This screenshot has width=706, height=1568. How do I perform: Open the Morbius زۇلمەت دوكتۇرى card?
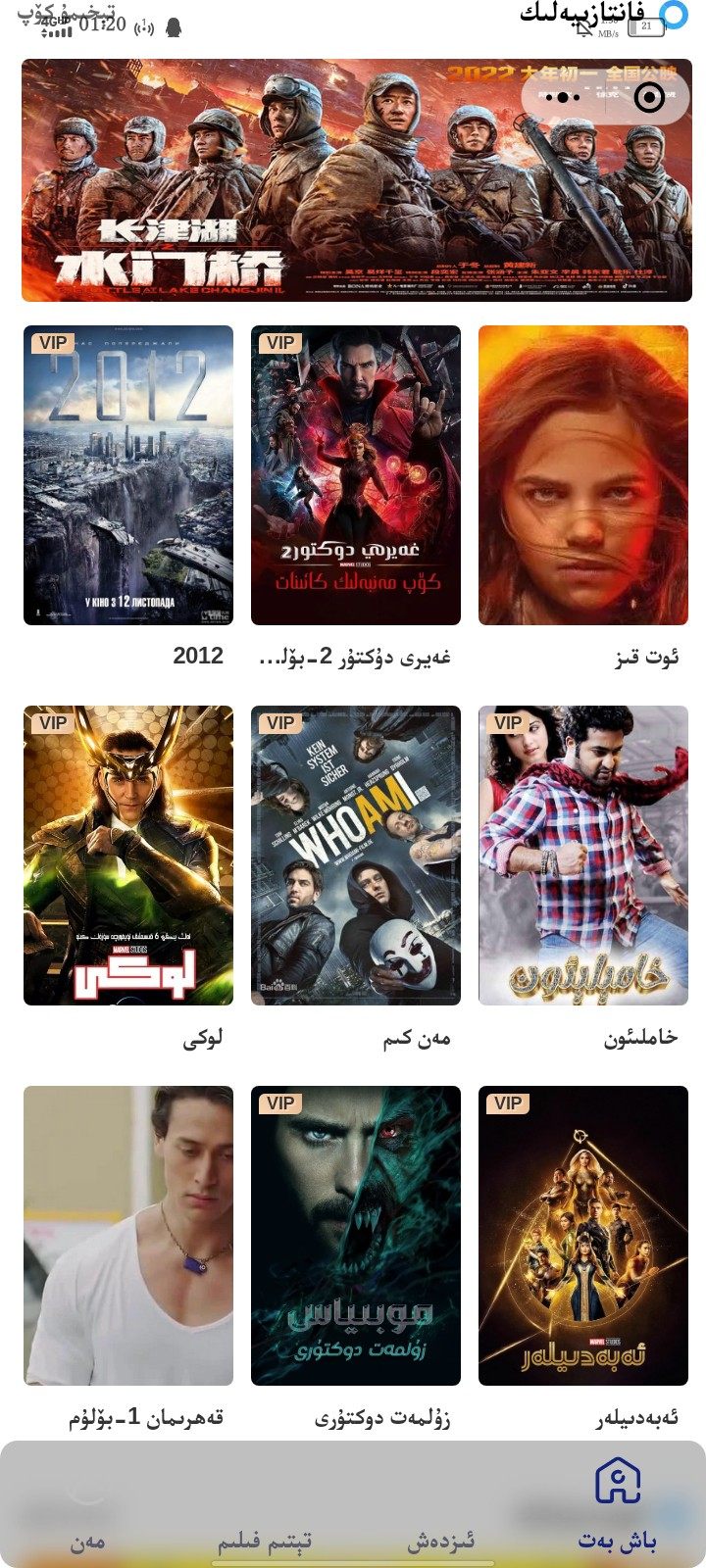coord(356,1236)
